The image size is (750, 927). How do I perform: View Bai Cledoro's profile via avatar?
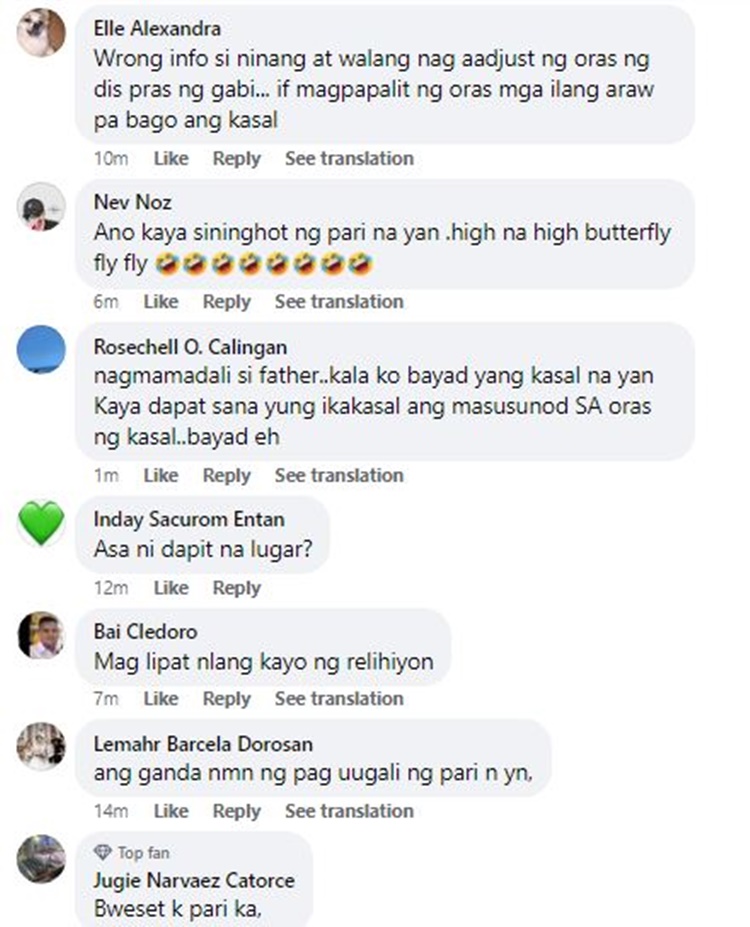41,635
